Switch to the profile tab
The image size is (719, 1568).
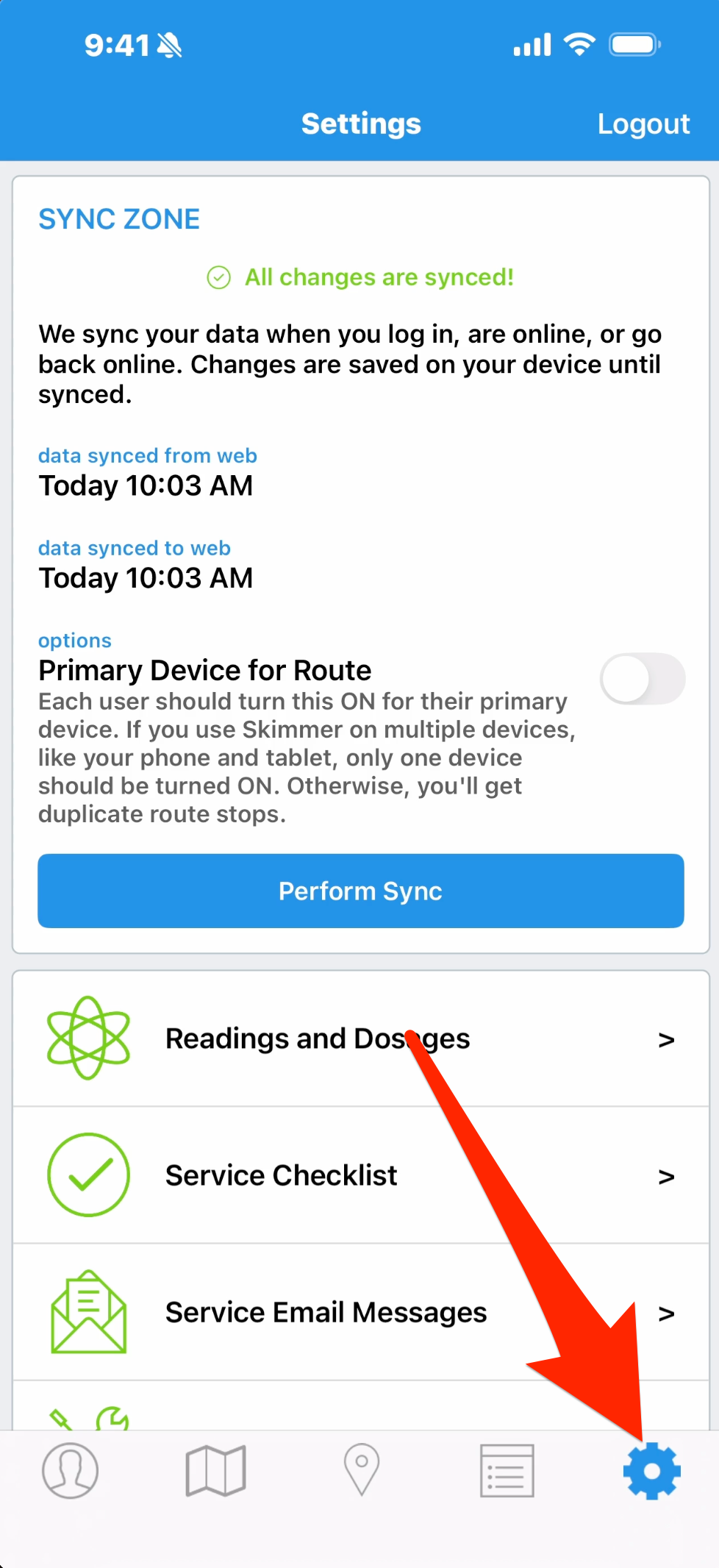[x=71, y=1471]
